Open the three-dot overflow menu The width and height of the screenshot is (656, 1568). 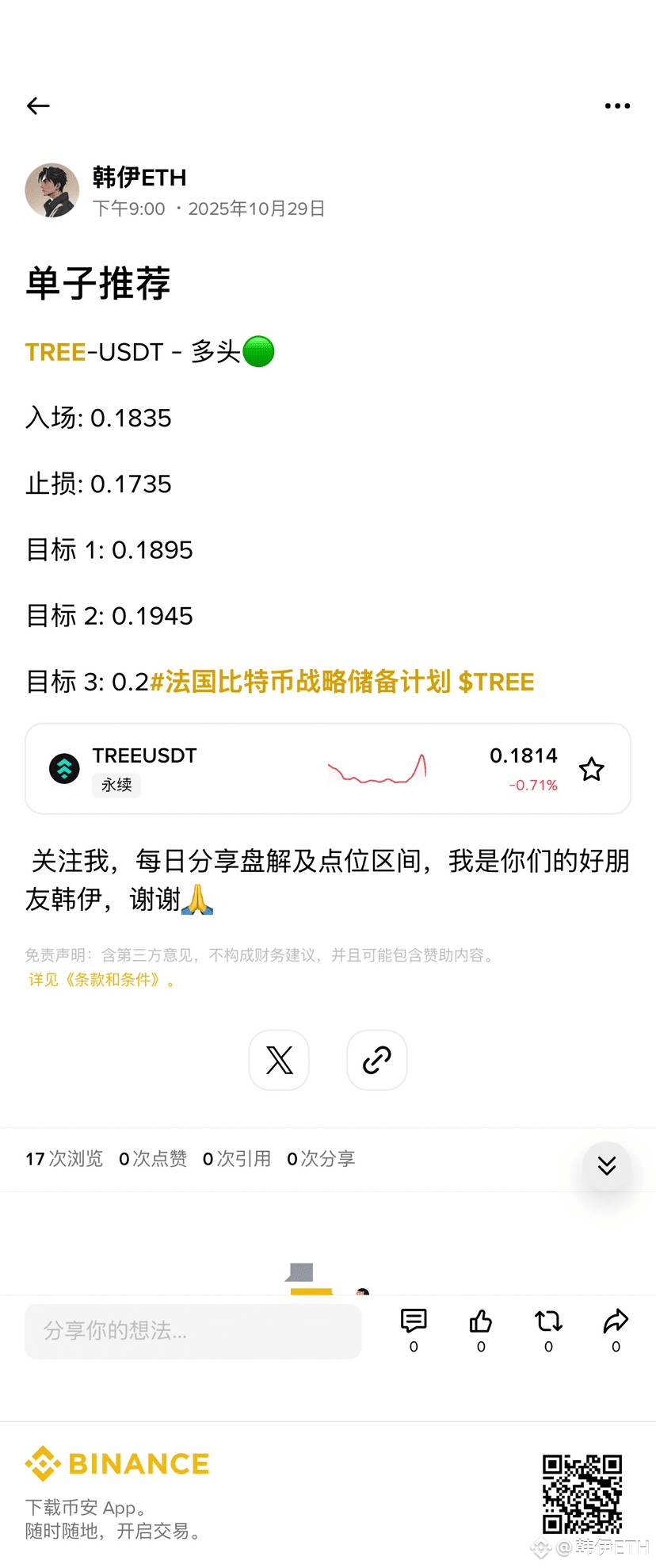pyautogui.click(x=617, y=105)
